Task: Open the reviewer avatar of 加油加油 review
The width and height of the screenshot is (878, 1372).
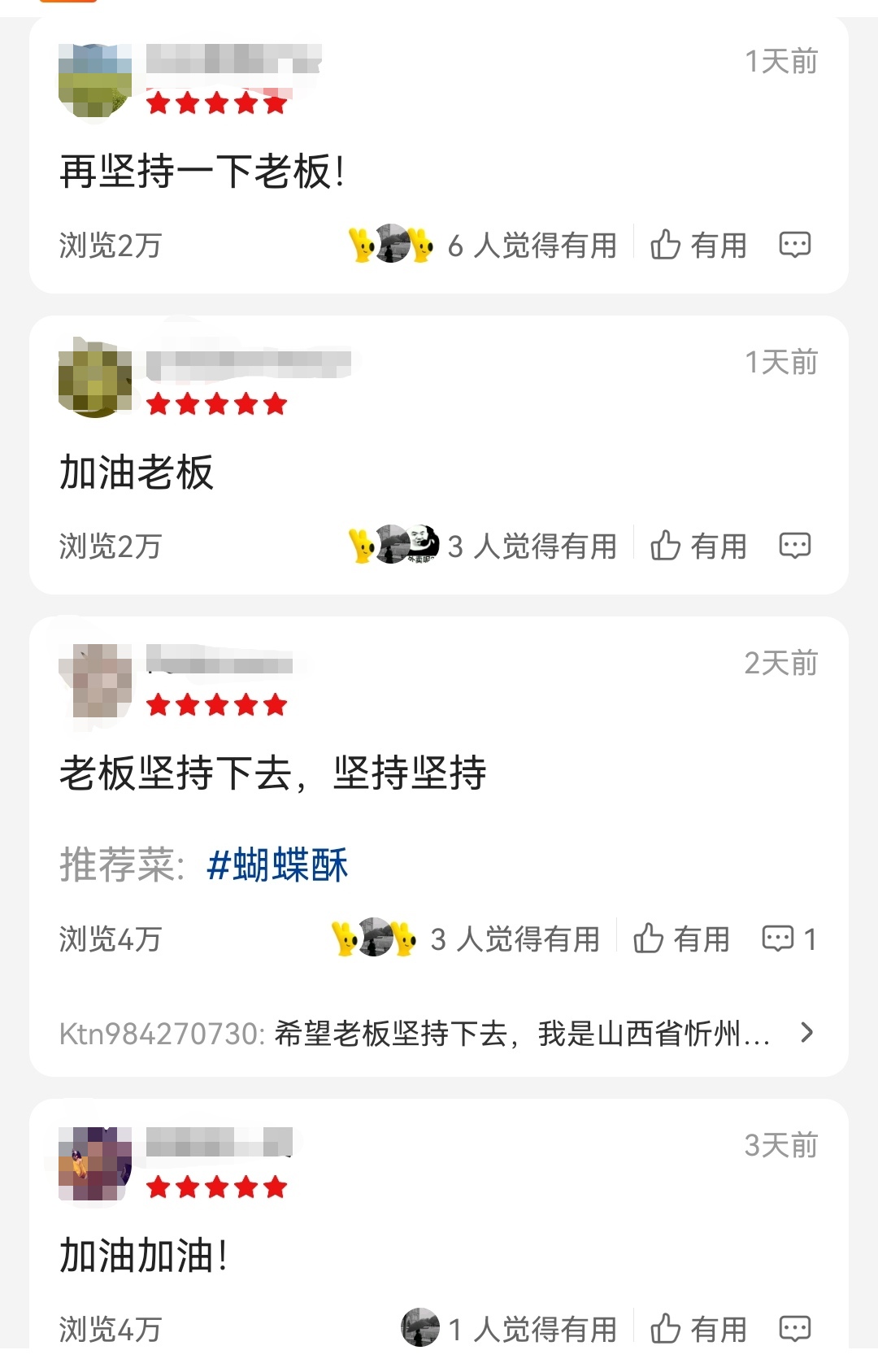Action: 95,1164
